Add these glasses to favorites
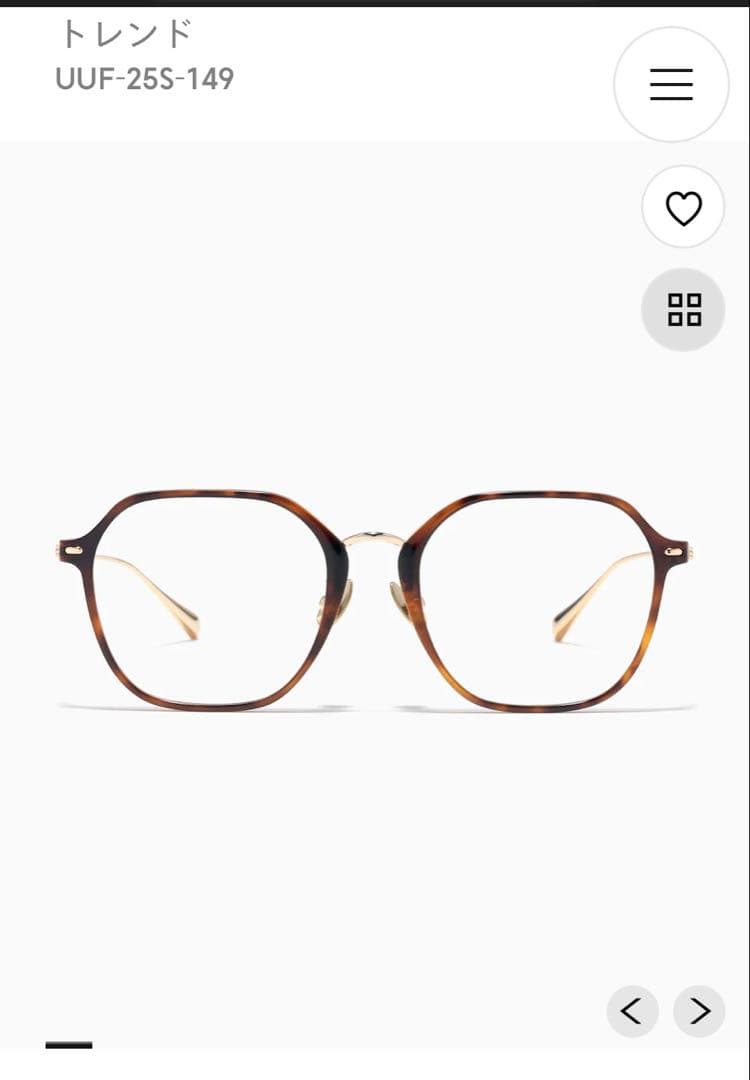 (x=684, y=208)
